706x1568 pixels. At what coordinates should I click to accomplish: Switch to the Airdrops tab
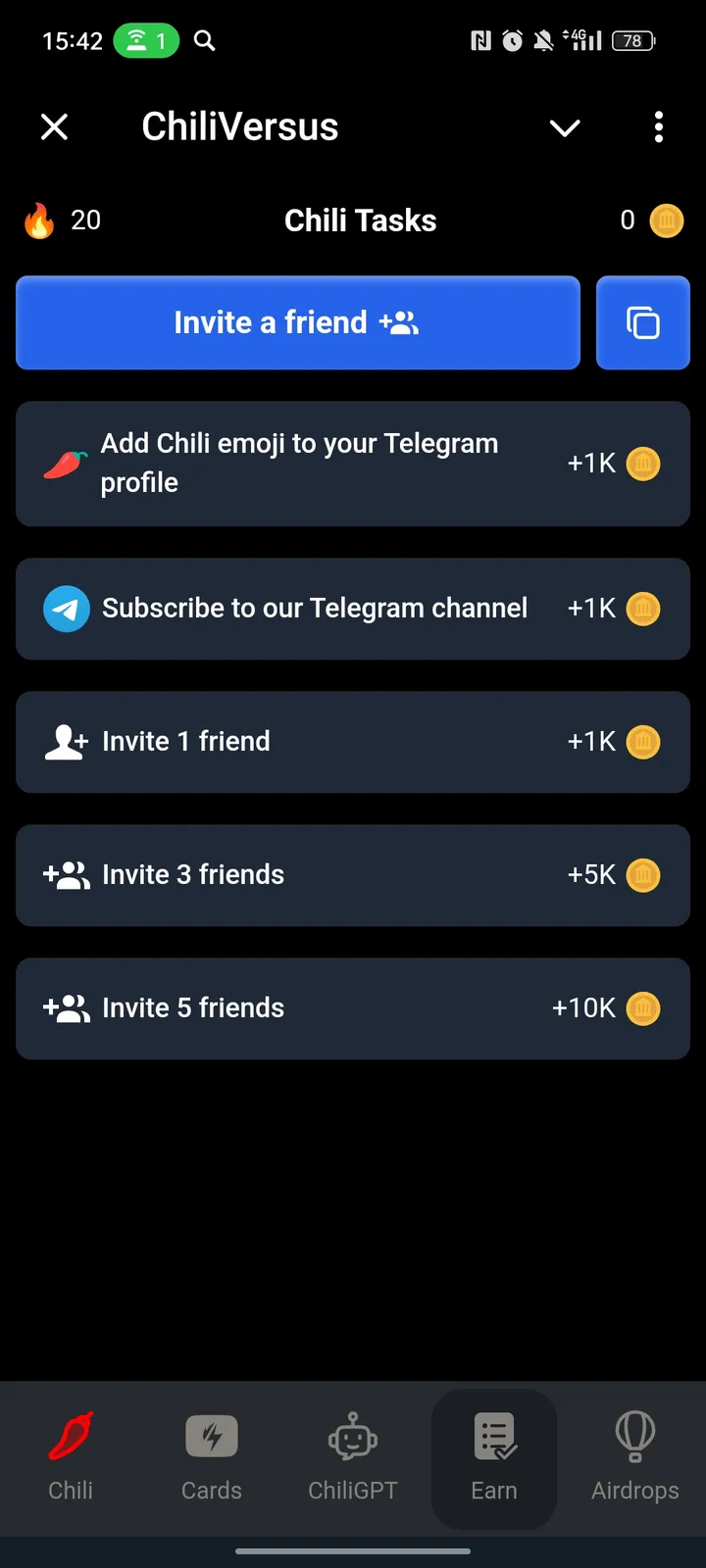[634, 1460]
